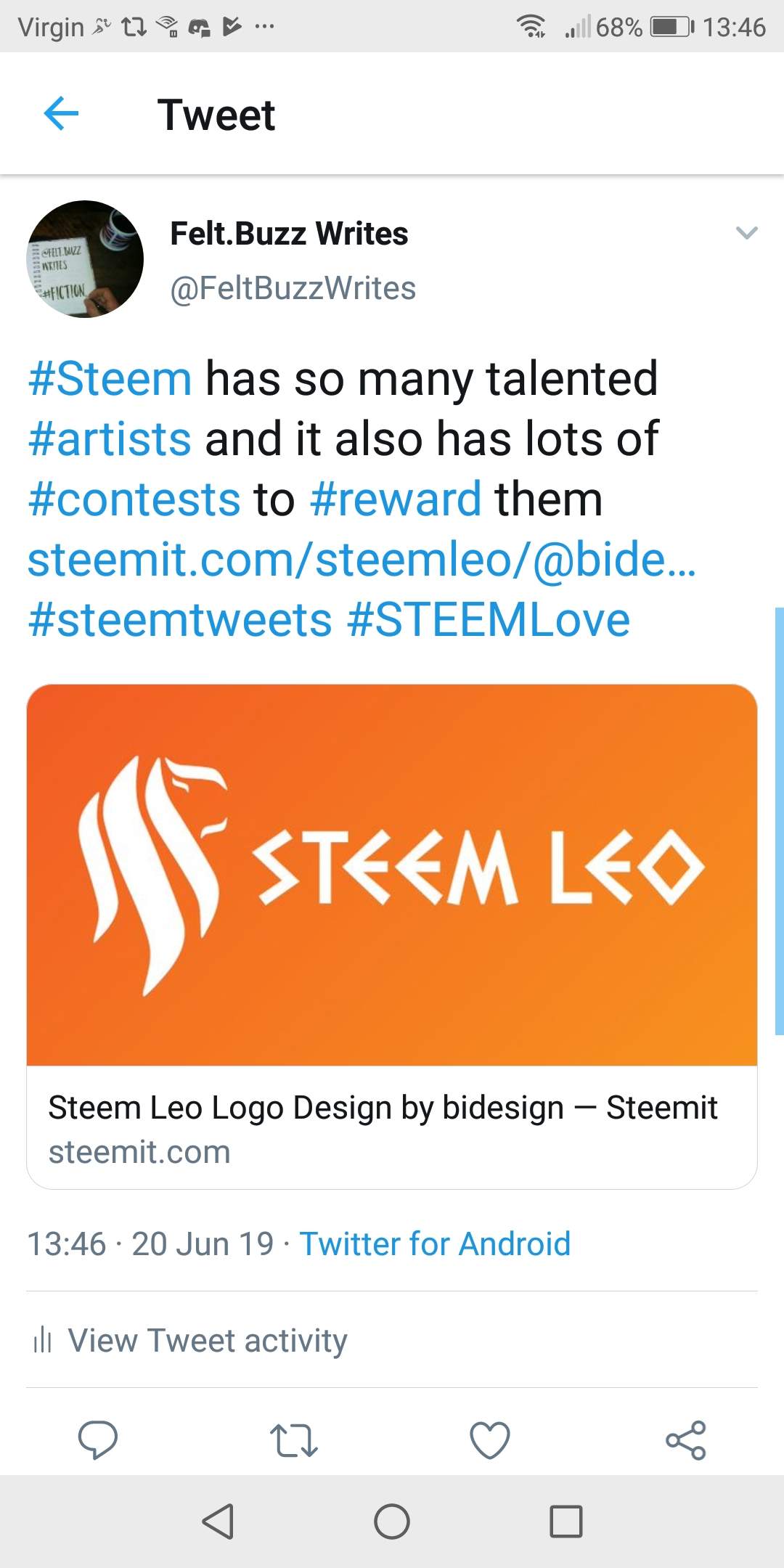Expand the tweet options chevron
Screen dimensions: 784x1568
746,233
